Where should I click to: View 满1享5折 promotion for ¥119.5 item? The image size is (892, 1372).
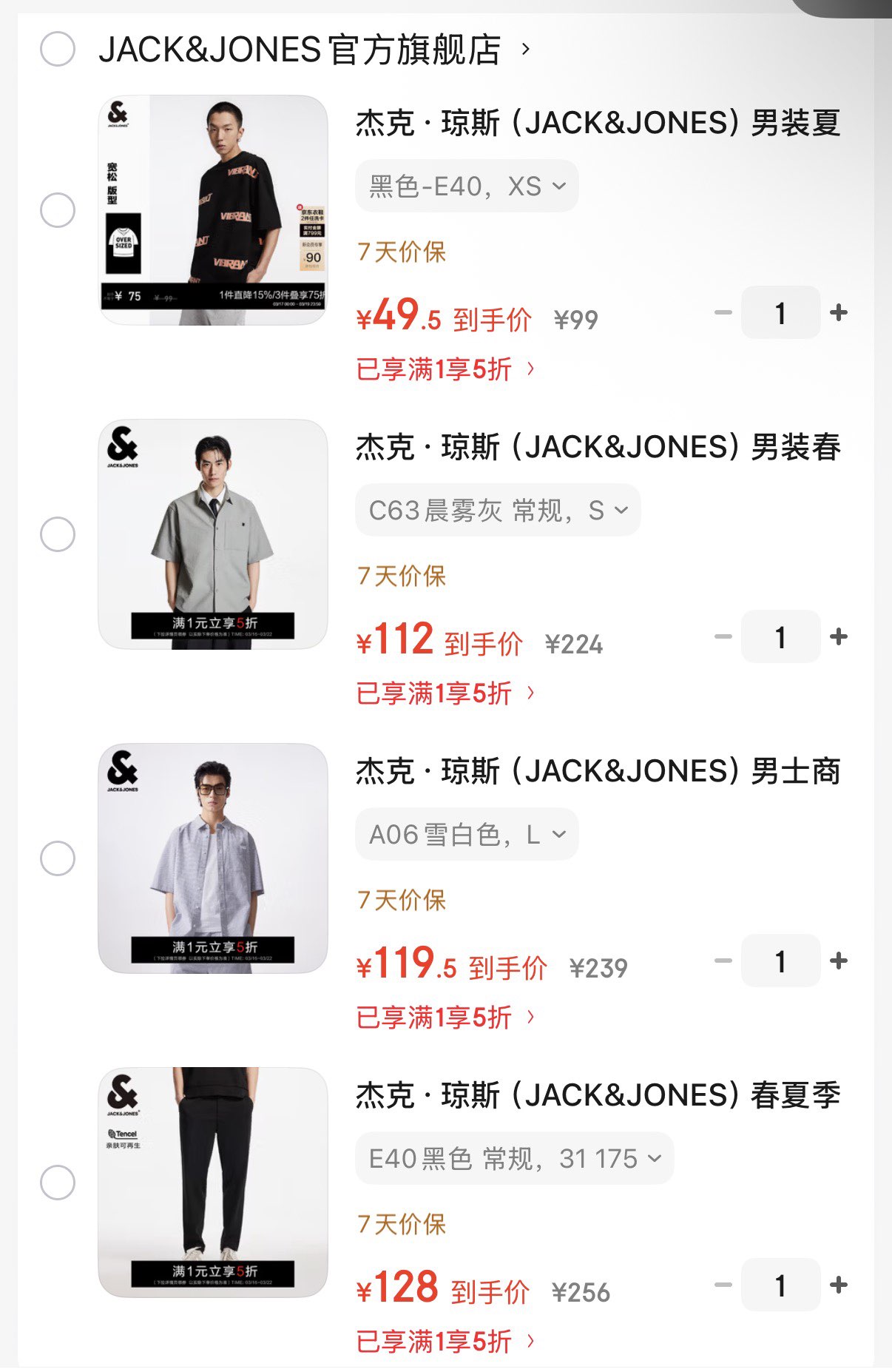point(445,1017)
